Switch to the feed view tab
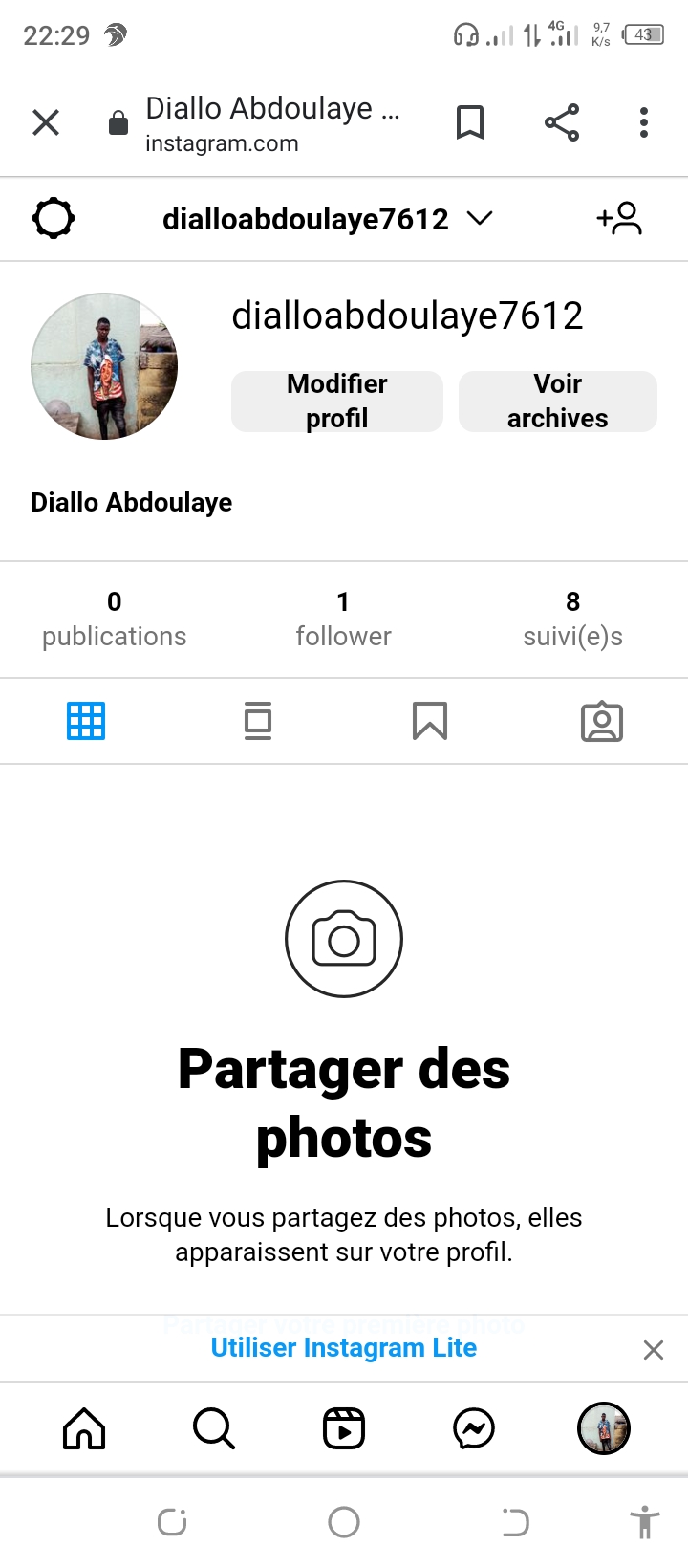The height and width of the screenshot is (1568, 688). (x=258, y=721)
